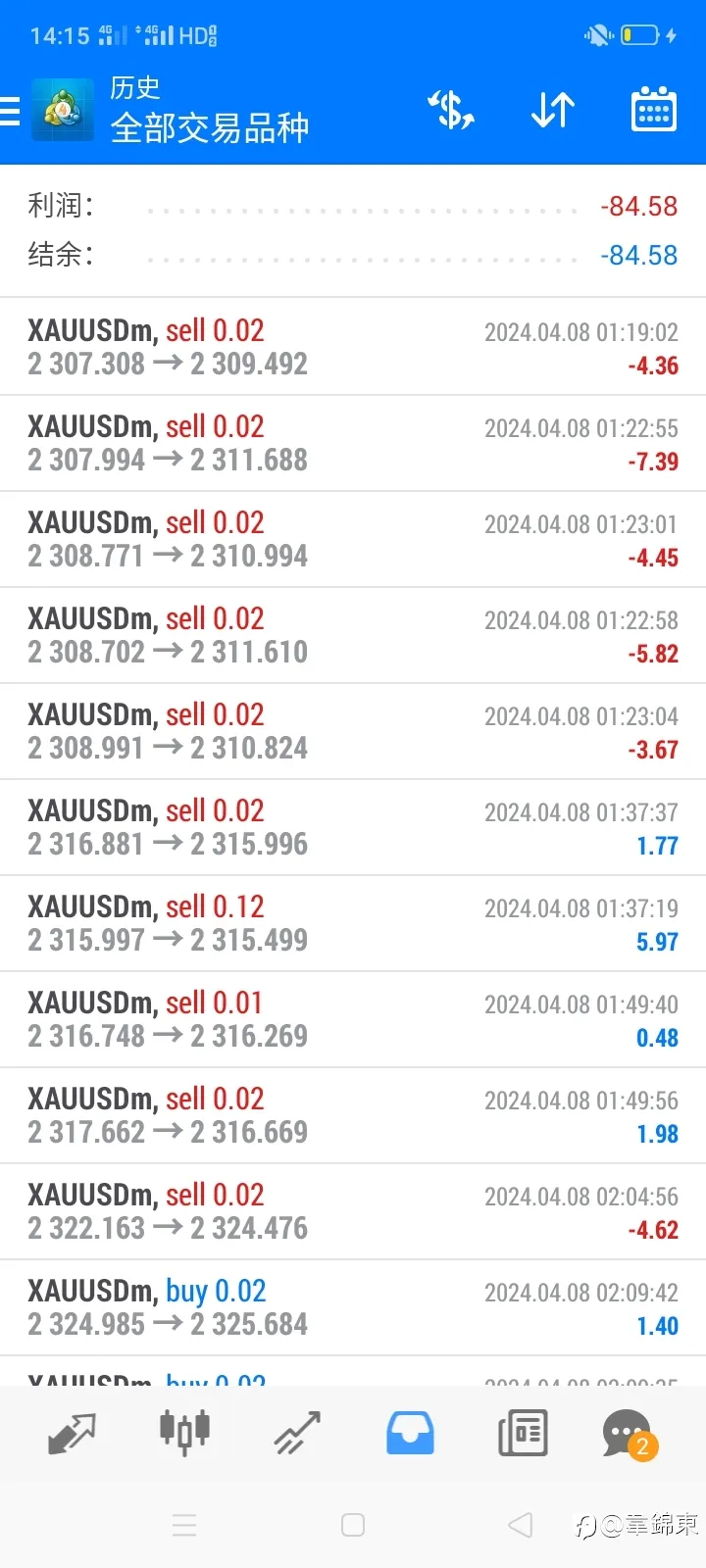706x1568 pixels.
Task: Open the symbol filter dollar icon
Action: pyautogui.click(x=451, y=110)
